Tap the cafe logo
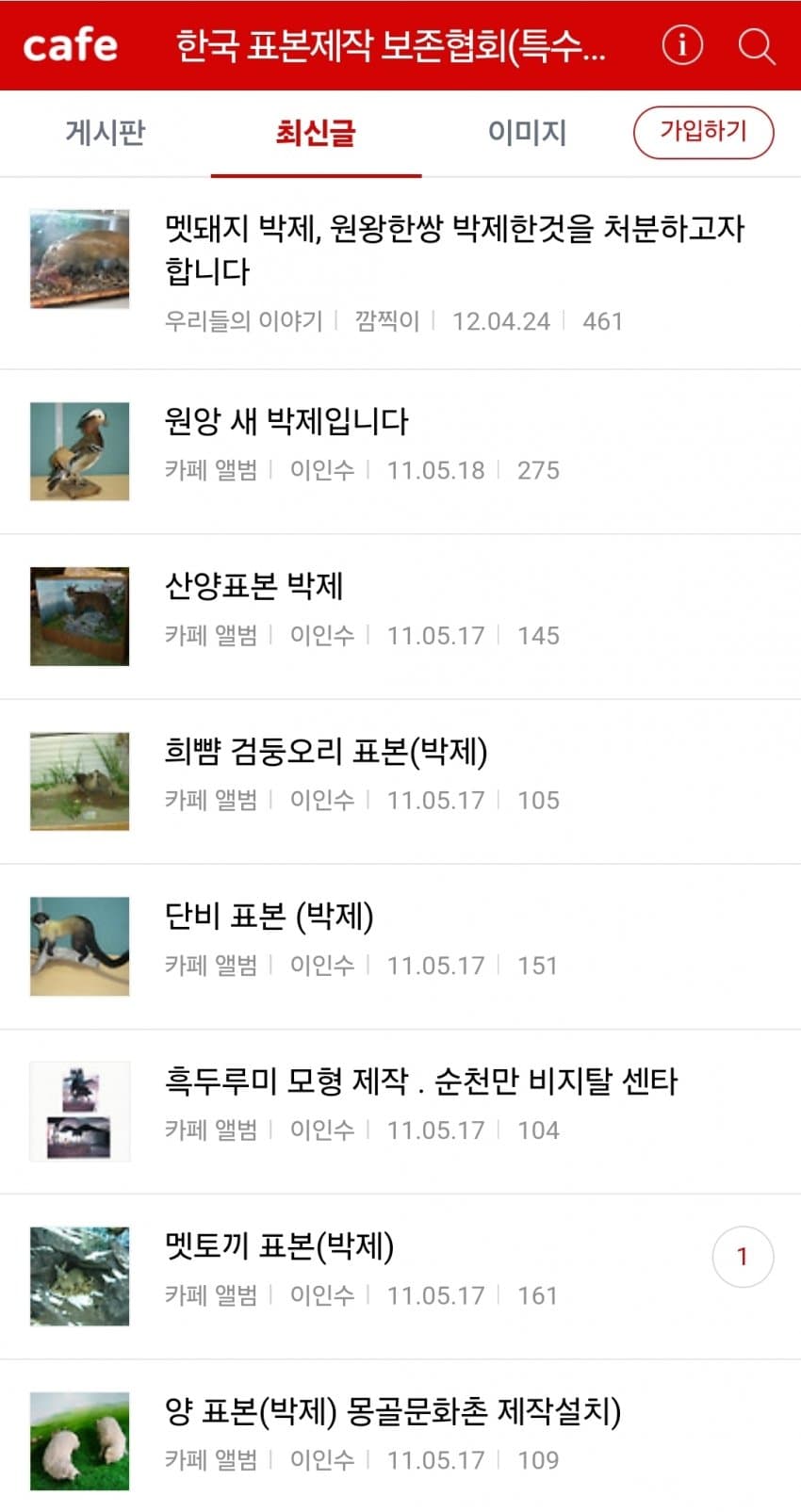 pyautogui.click(x=71, y=45)
